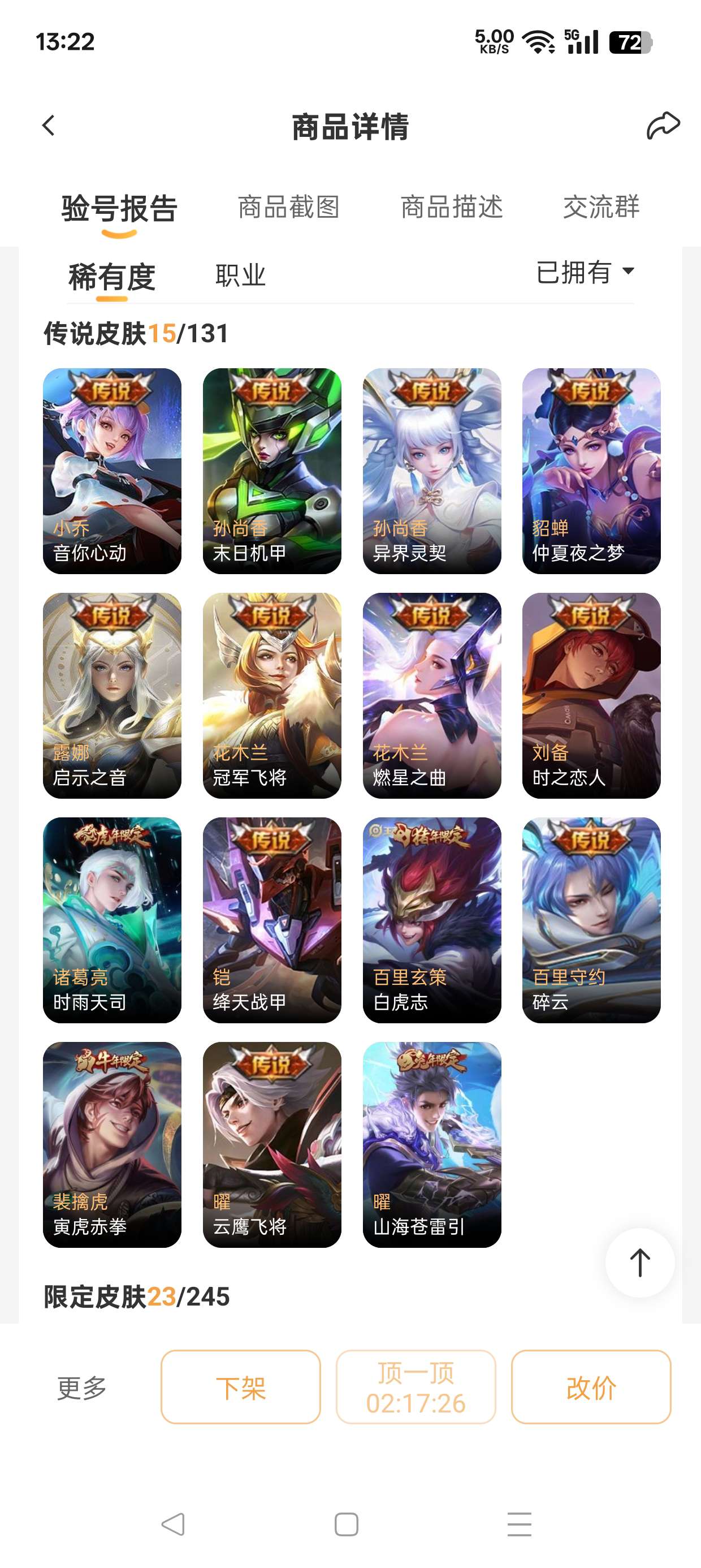Switch to the 商品描述 tab

tap(452, 208)
